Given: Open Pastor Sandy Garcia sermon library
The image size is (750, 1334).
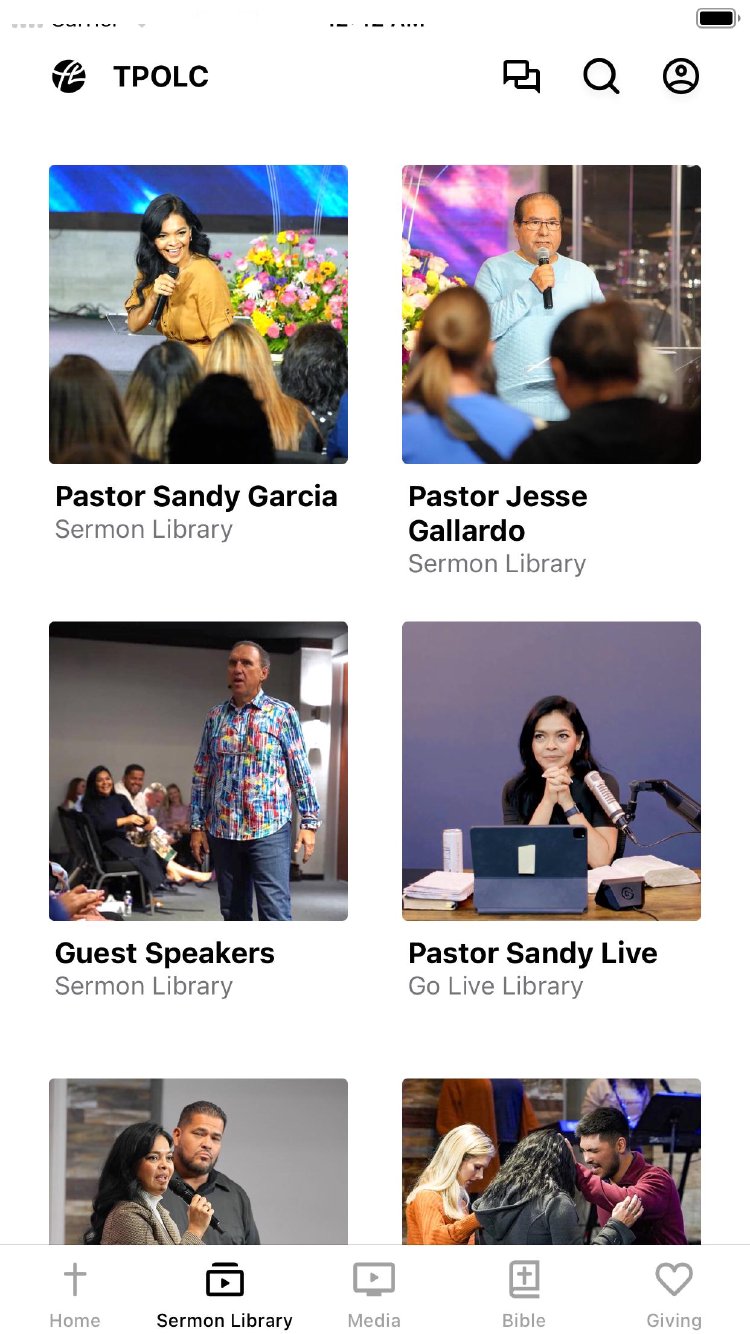Looking at the screenshot, I should tap(198, 314).
